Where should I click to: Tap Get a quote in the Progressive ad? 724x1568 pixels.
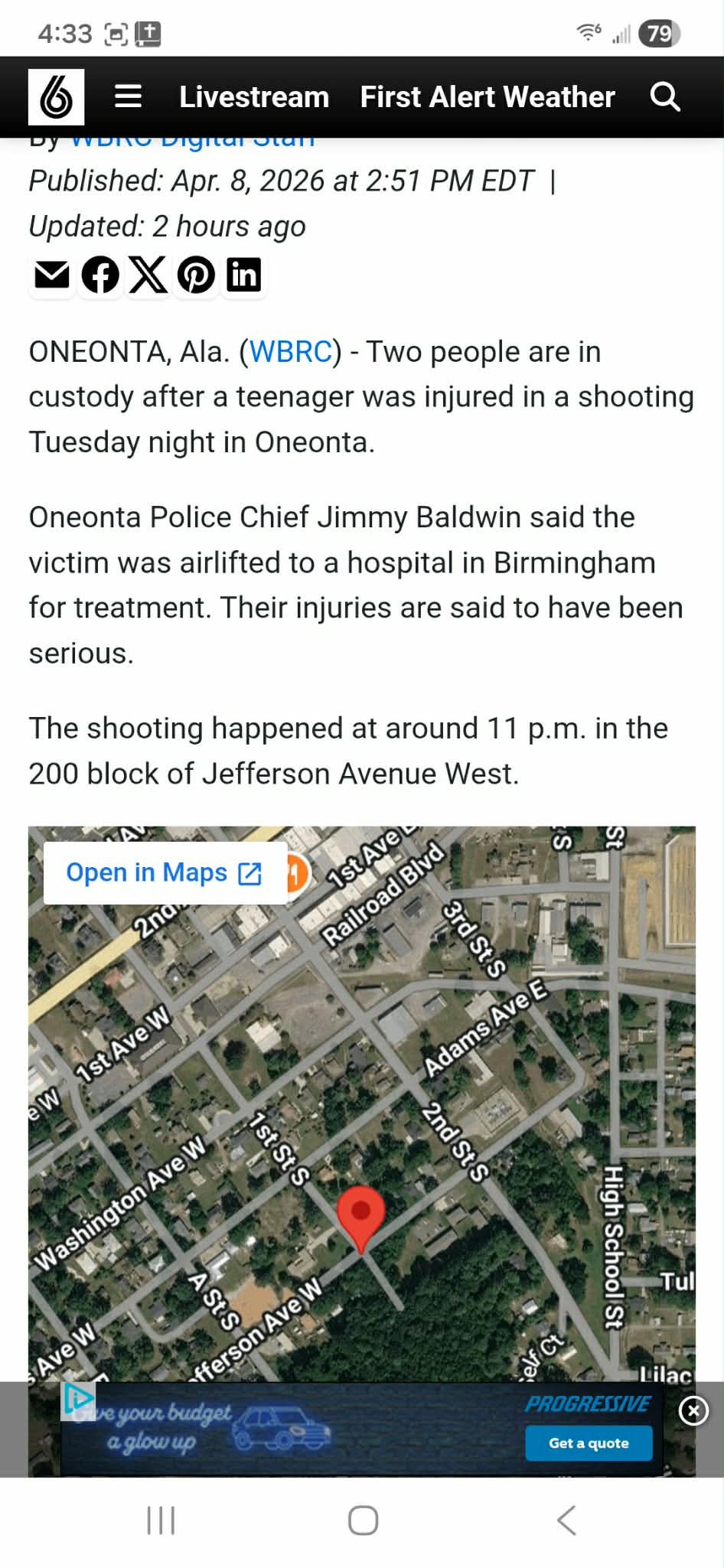click(589, 1443)
